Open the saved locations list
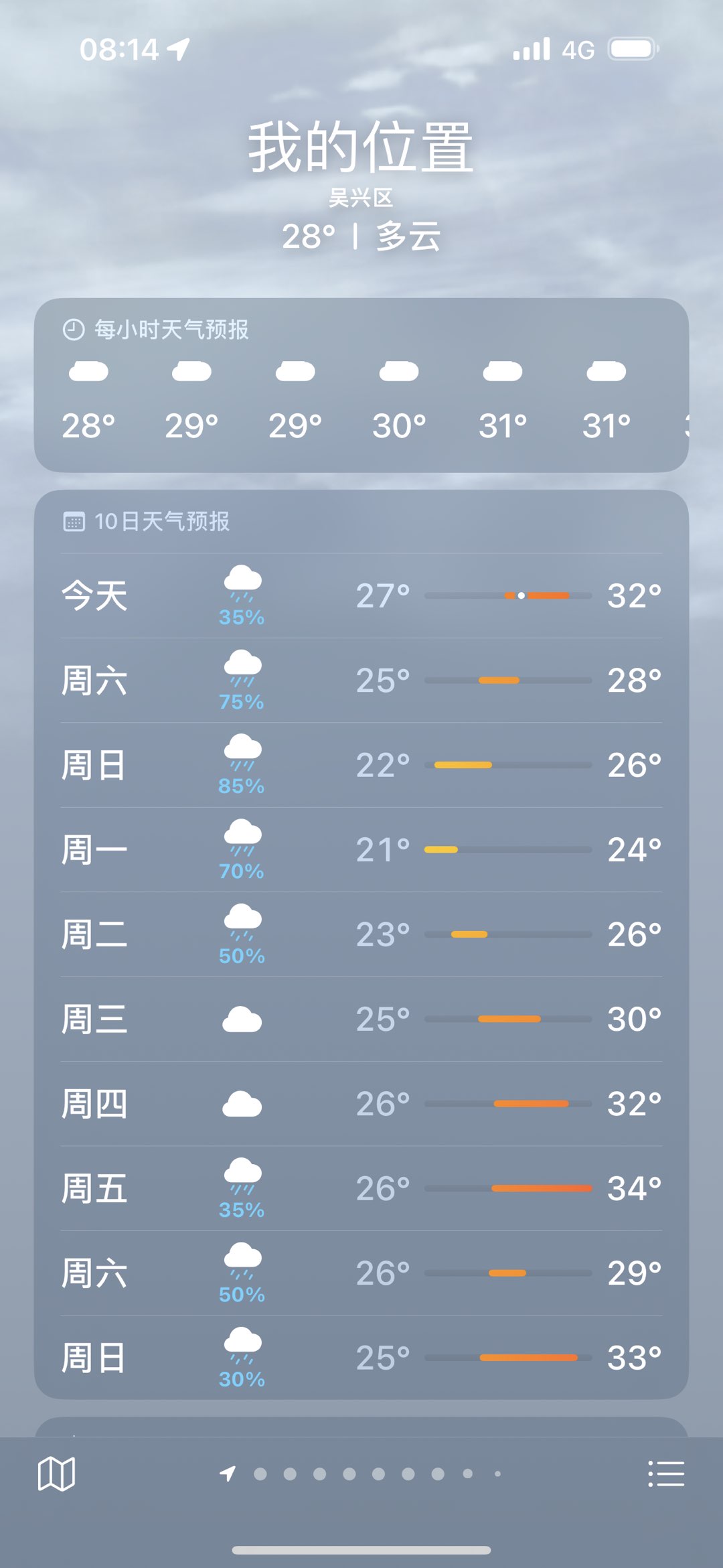 (666, 1474)
